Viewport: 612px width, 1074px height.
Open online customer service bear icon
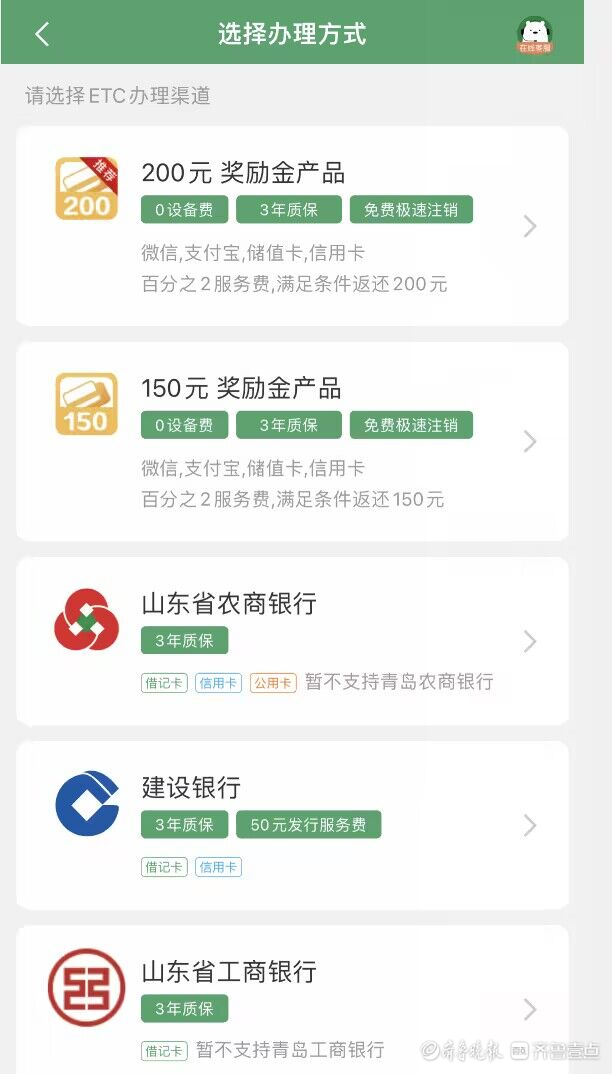(x=535, y=34)
